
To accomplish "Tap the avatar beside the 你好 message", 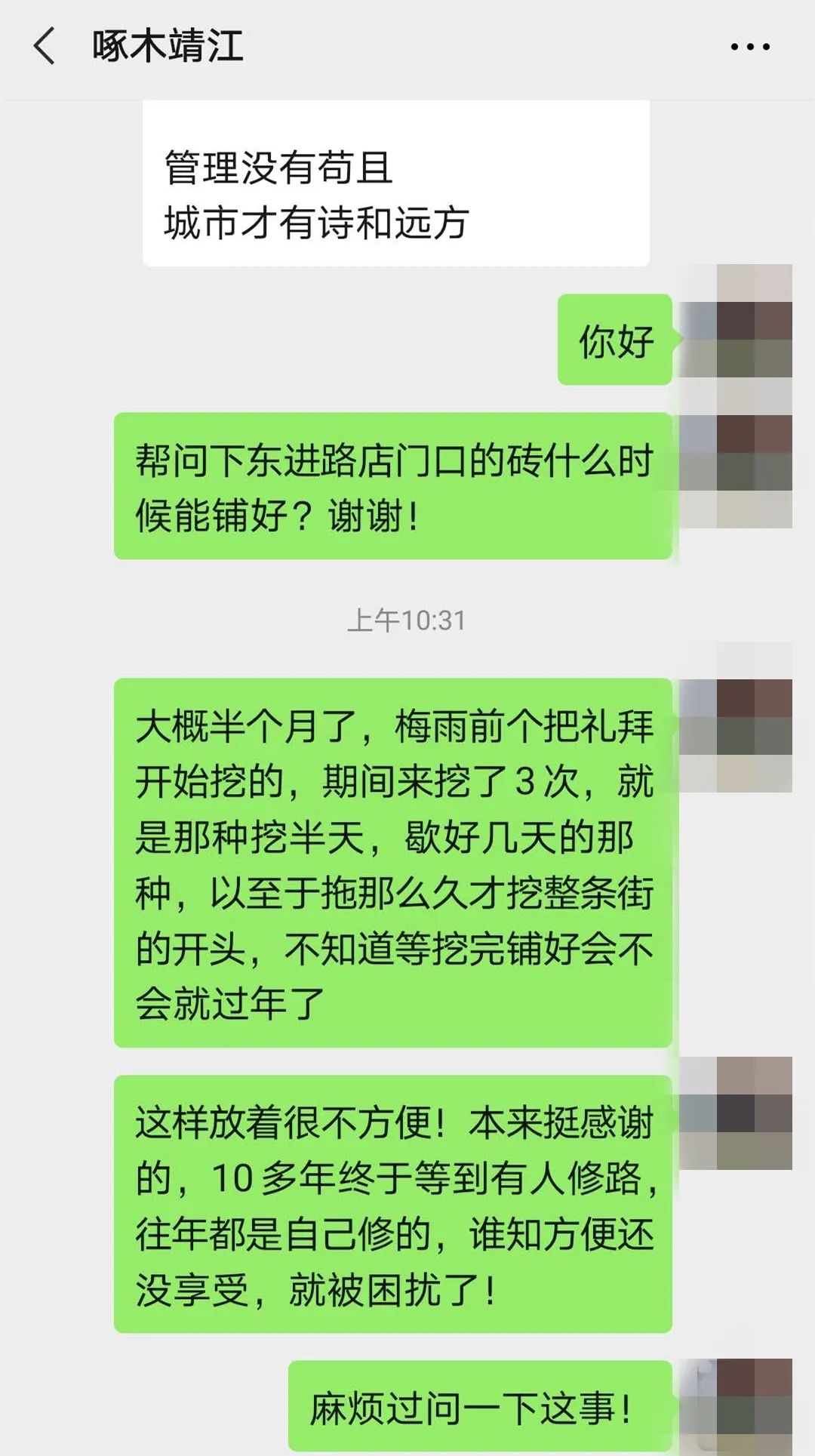I will [x=735, y=340].
